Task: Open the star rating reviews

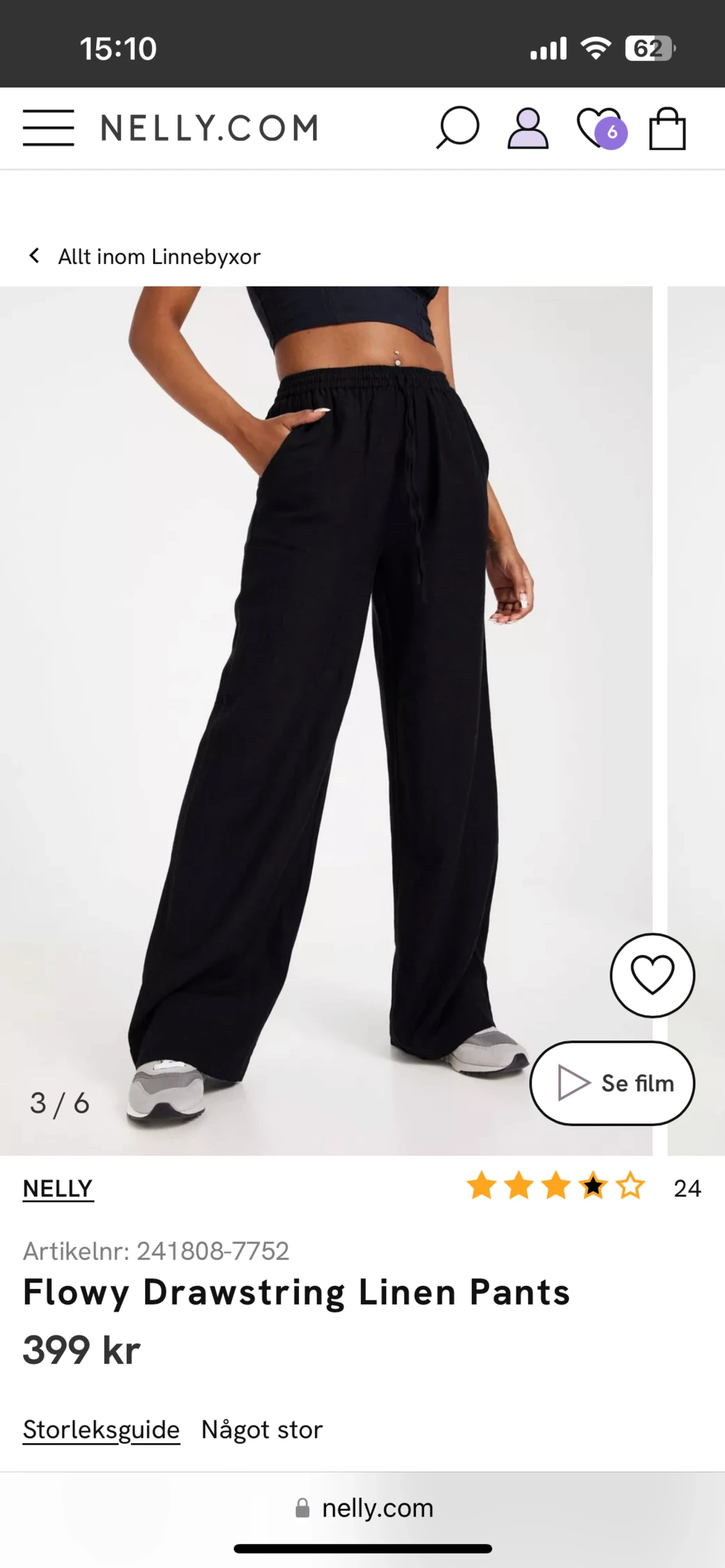Action: 556,1187
